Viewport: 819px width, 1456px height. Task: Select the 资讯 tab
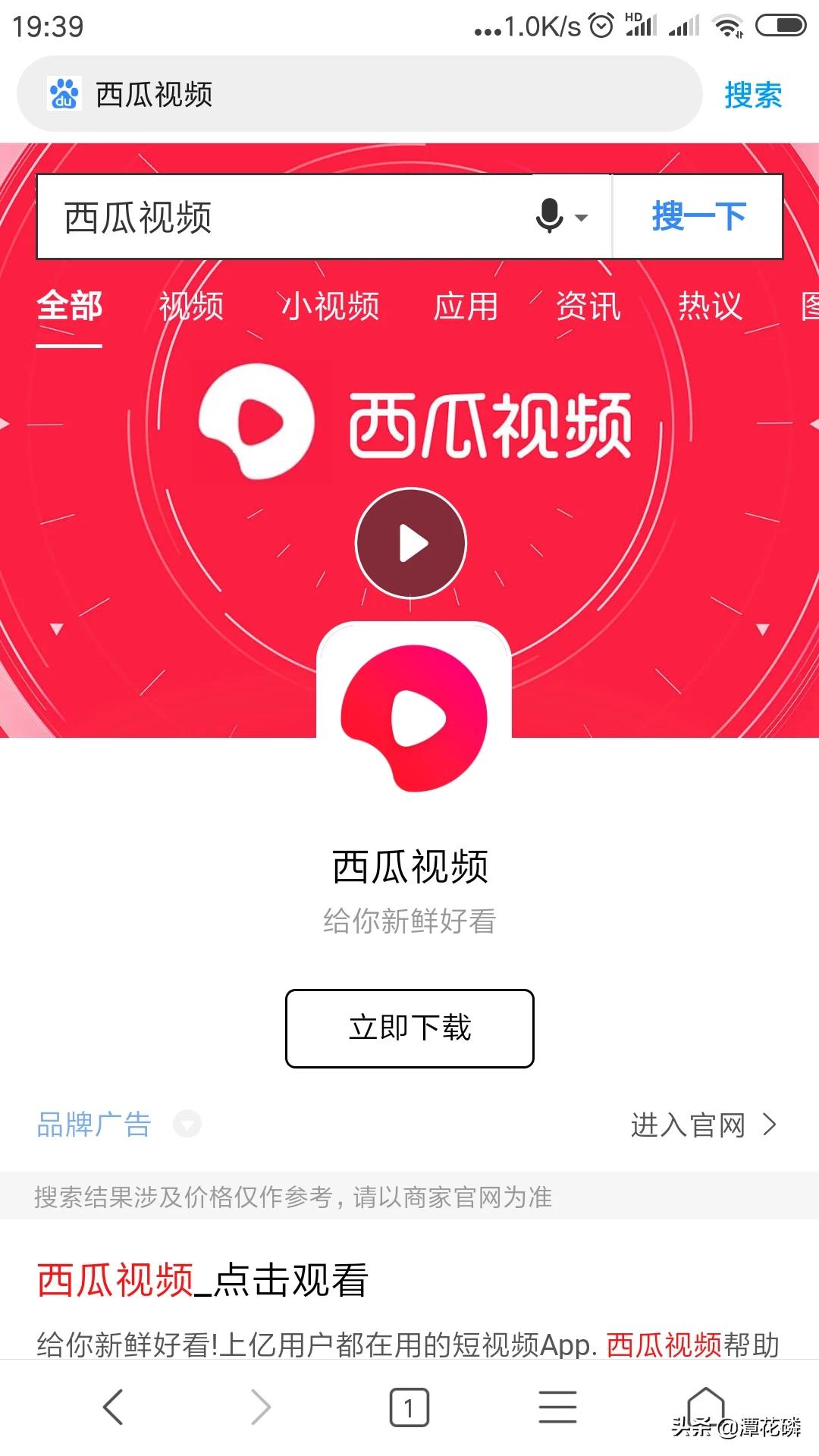click(588, 306)
